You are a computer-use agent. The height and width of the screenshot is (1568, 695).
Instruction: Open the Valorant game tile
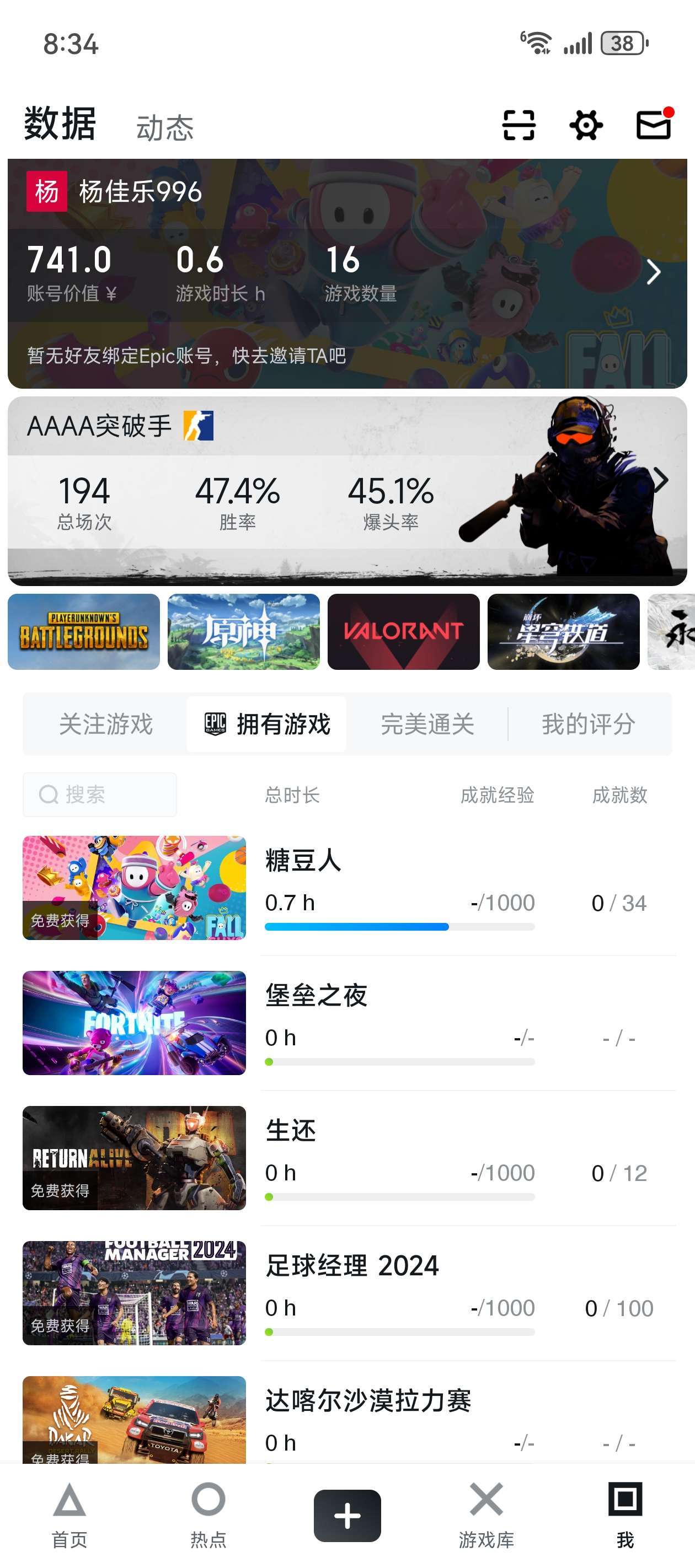(x=403, y=632)
